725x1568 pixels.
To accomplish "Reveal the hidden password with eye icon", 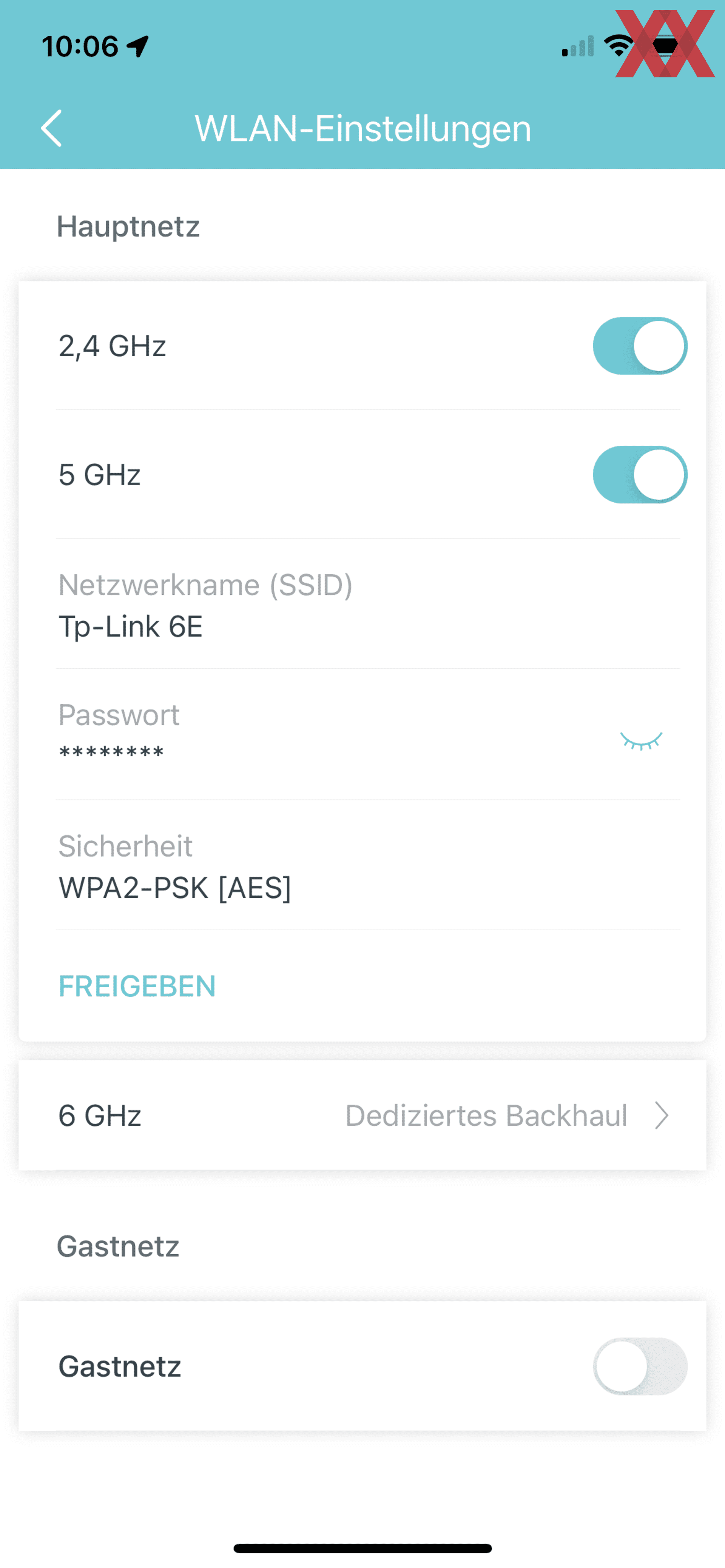I will tap(641, 741).
